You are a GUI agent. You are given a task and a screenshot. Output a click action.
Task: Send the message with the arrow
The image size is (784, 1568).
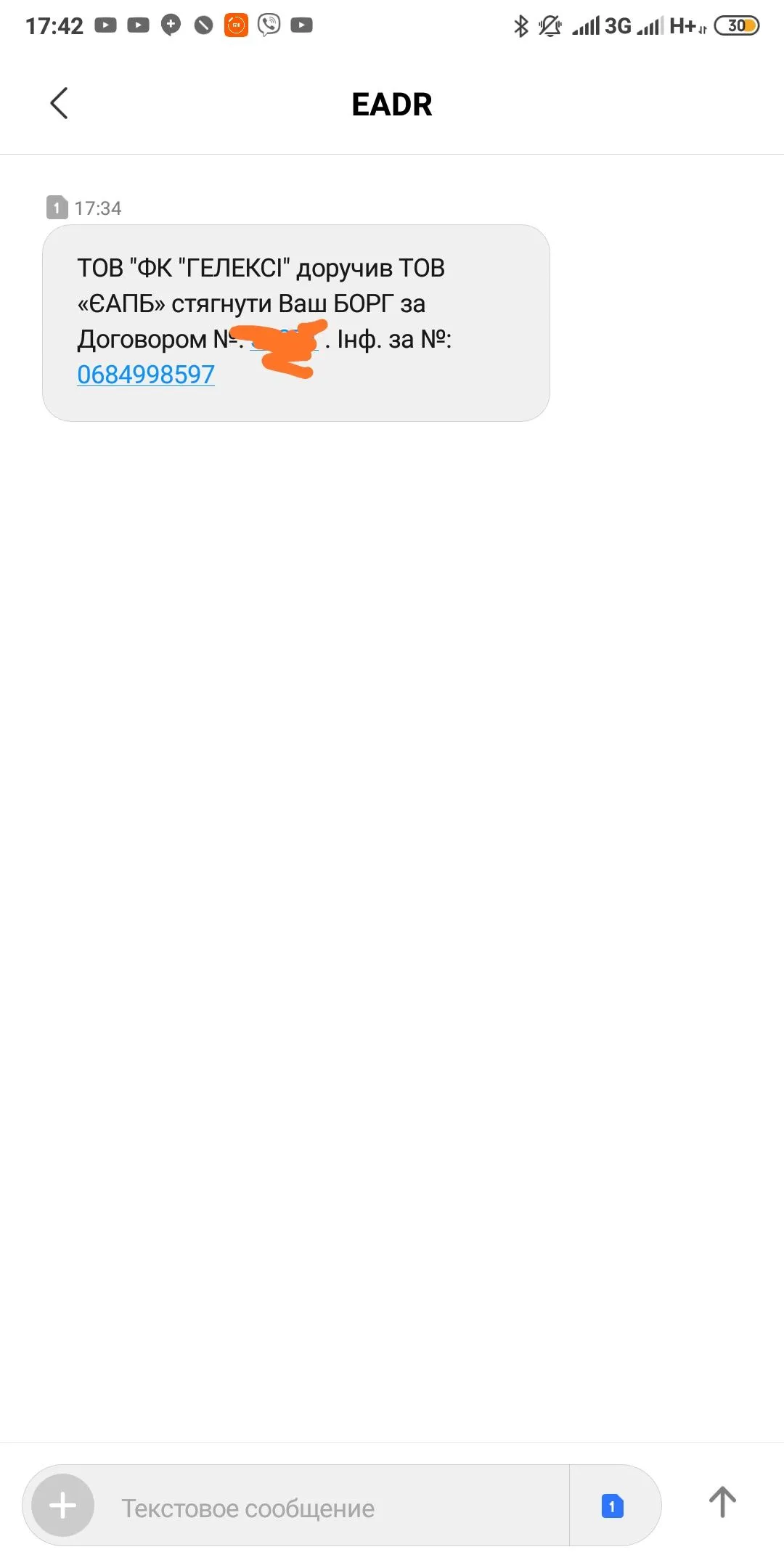pos(722,1502)
